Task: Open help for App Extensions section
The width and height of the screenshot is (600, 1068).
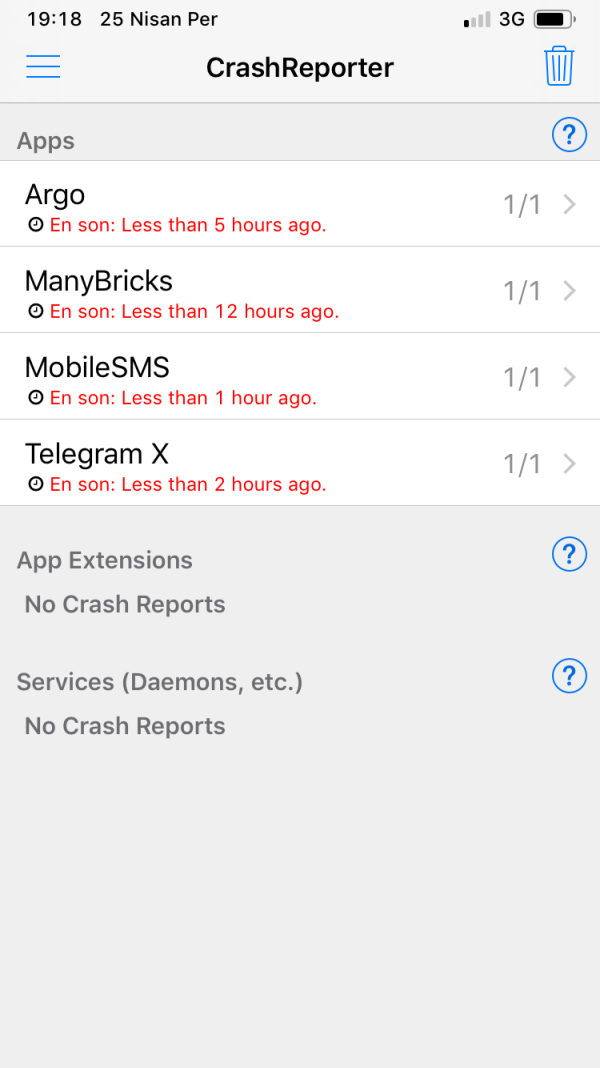Action: (569, 554)
